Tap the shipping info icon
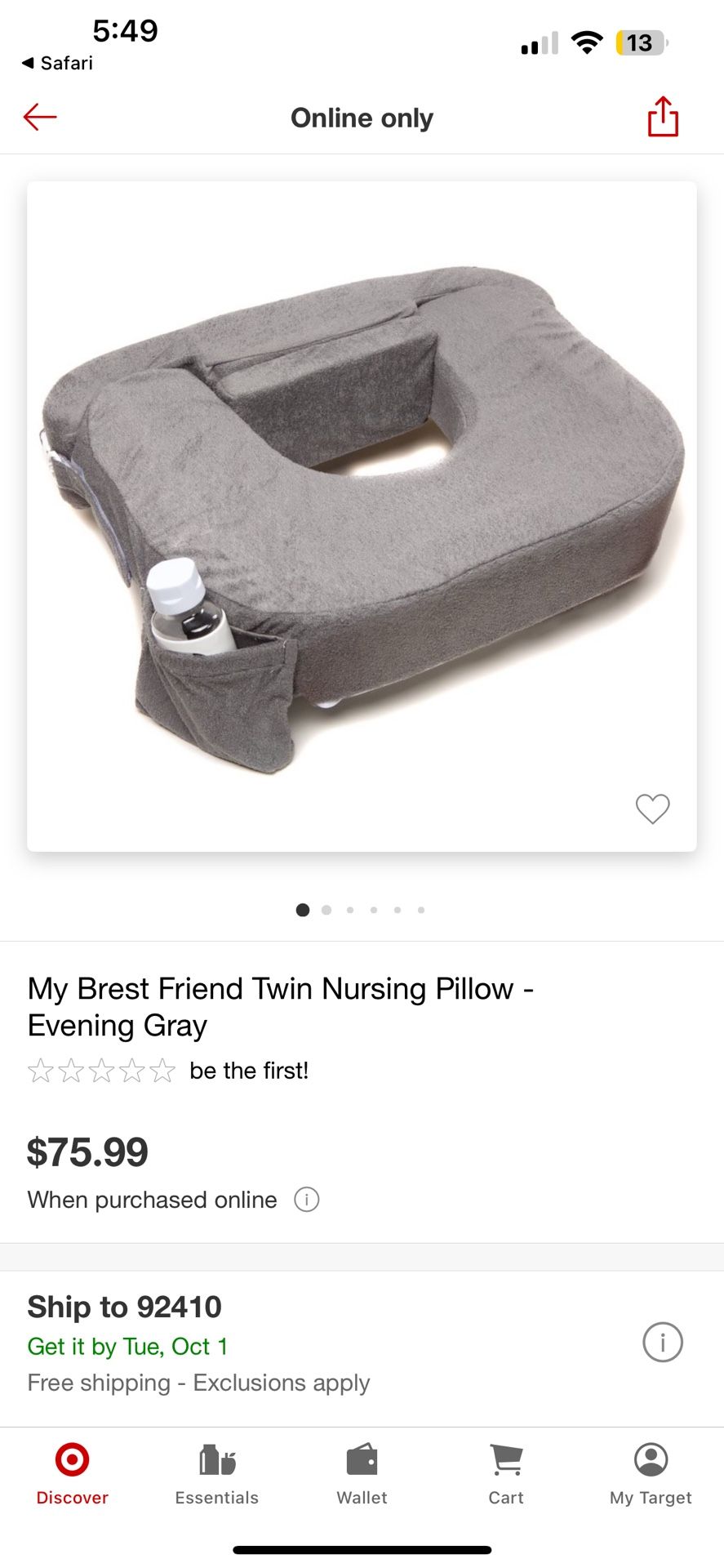Viewport: 724px width, 1568px height. [663, 1342]
